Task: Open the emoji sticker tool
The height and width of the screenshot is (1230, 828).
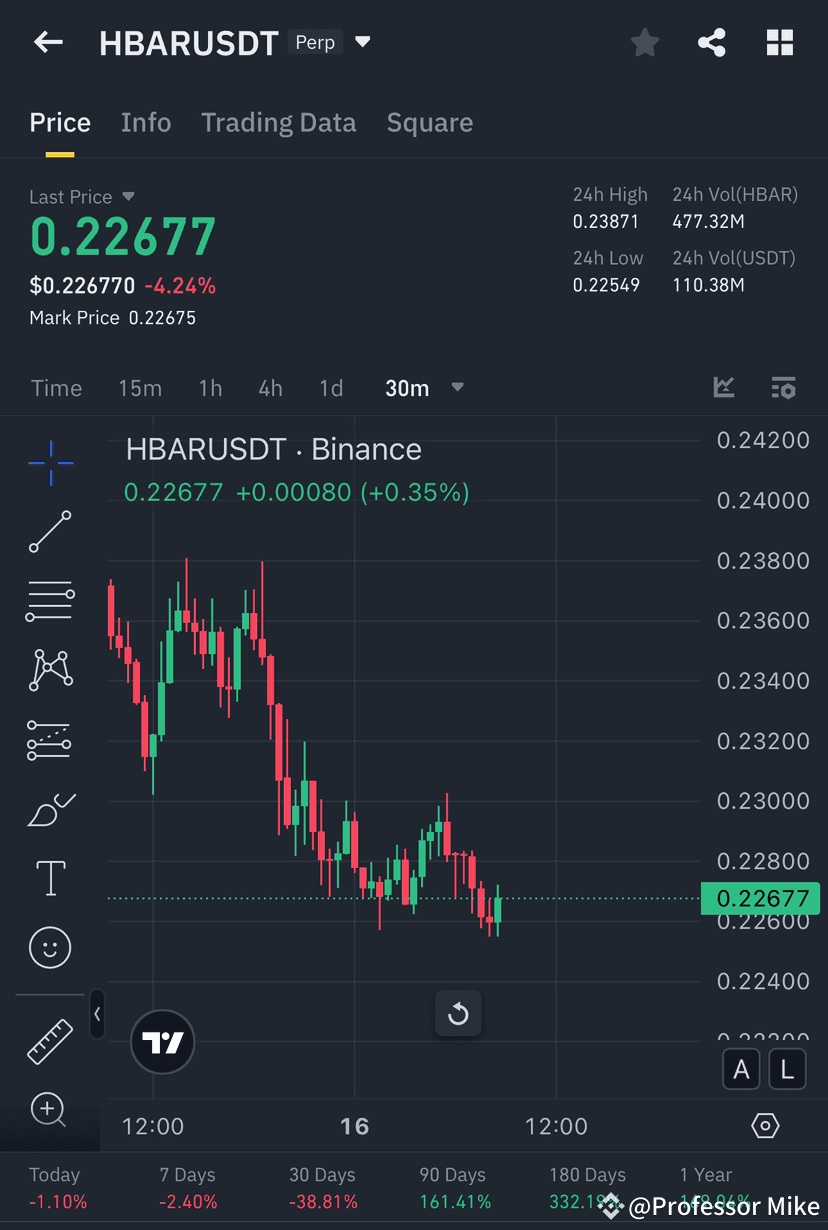Action: coord(50,947)
